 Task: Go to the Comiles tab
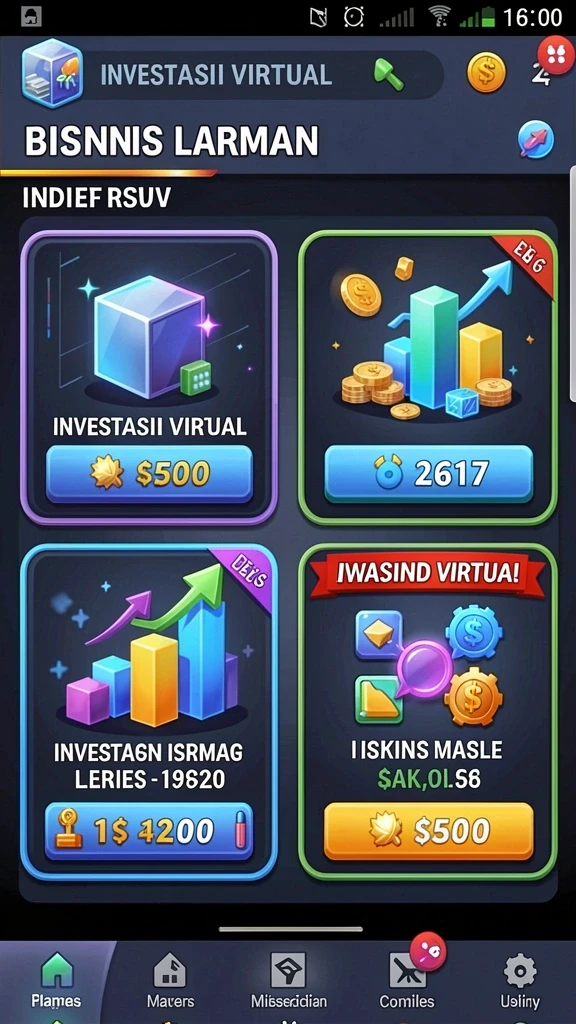point(407,982)
